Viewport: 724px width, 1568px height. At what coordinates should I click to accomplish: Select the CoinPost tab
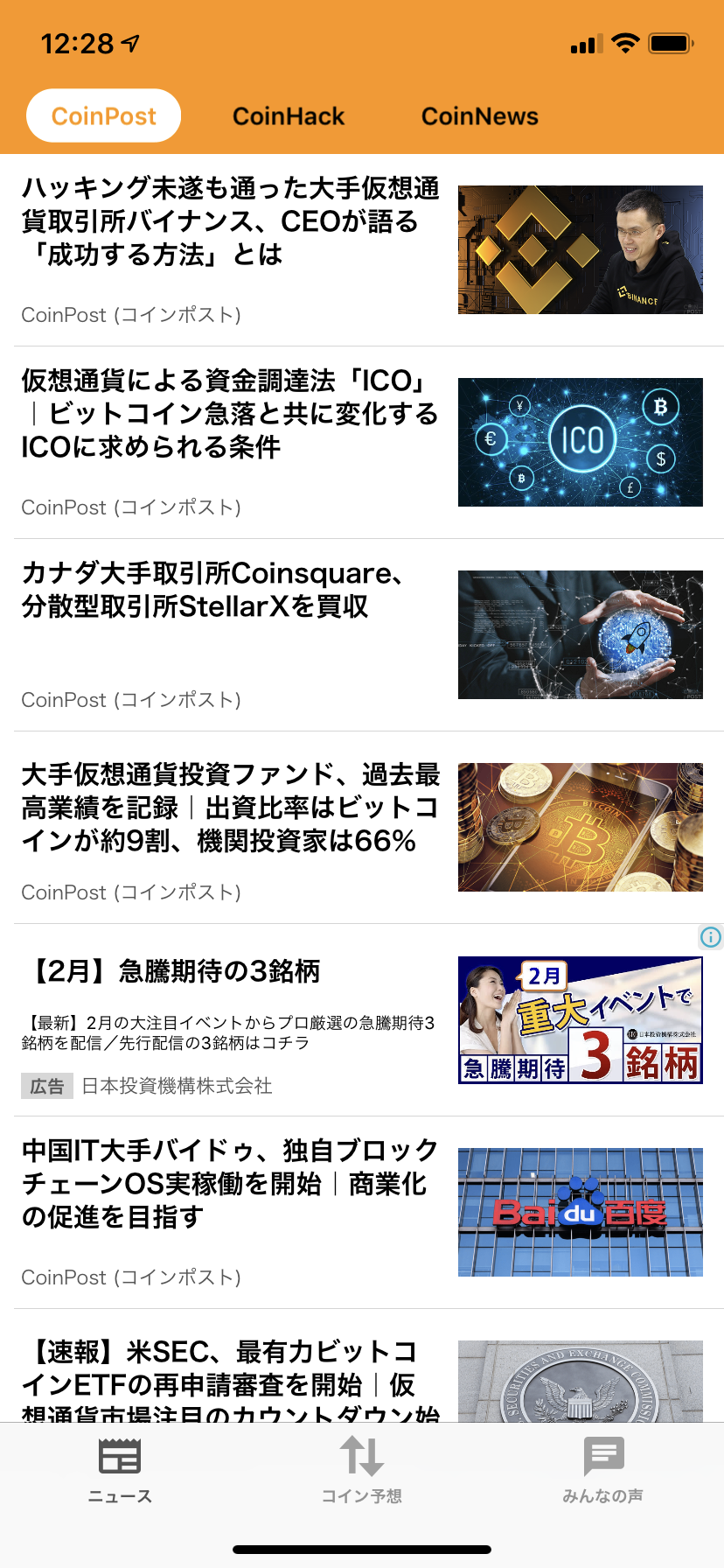(x=104, y=116)
